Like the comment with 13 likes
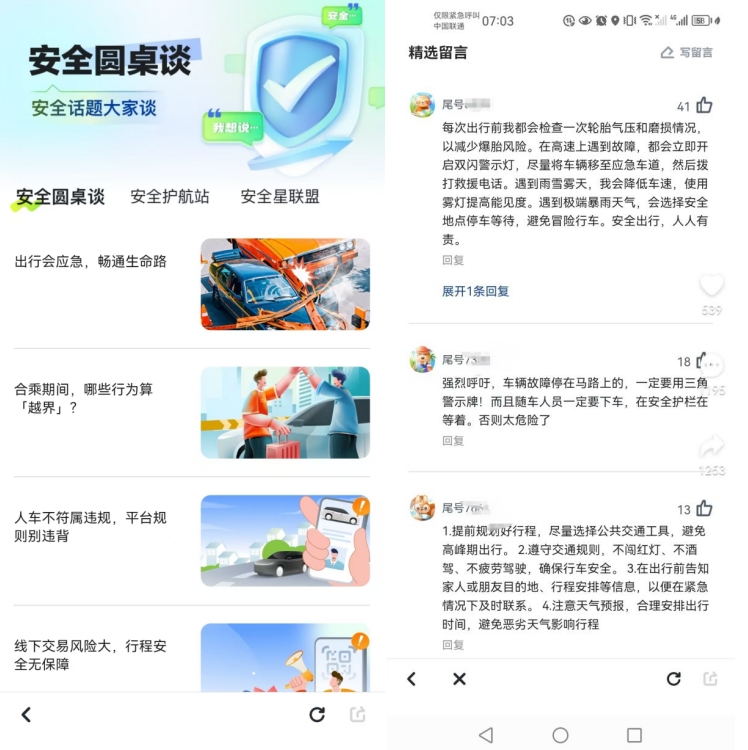This screenshot has width=748, height=750. pyautogui.click(x=704, y=509)
